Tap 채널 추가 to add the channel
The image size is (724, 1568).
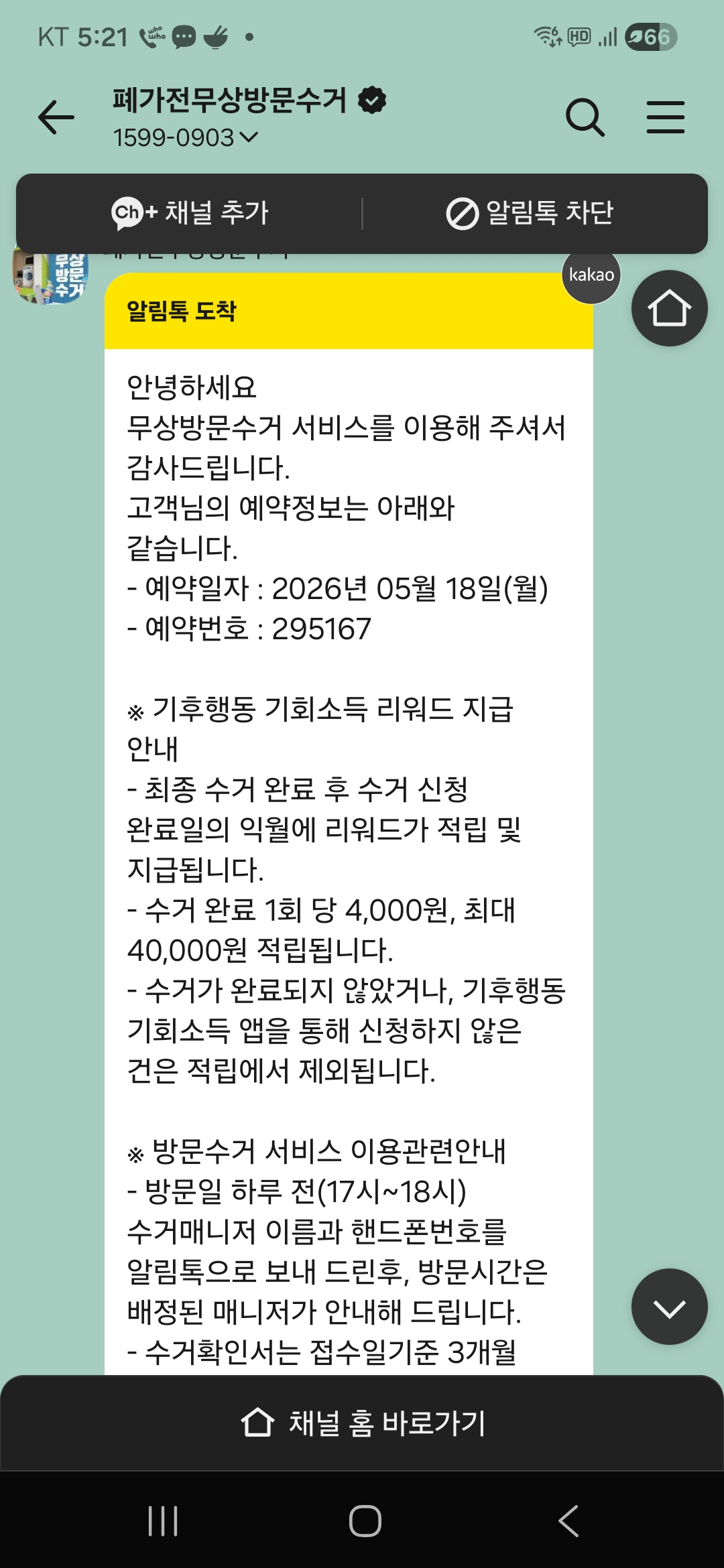click(190, 213)
